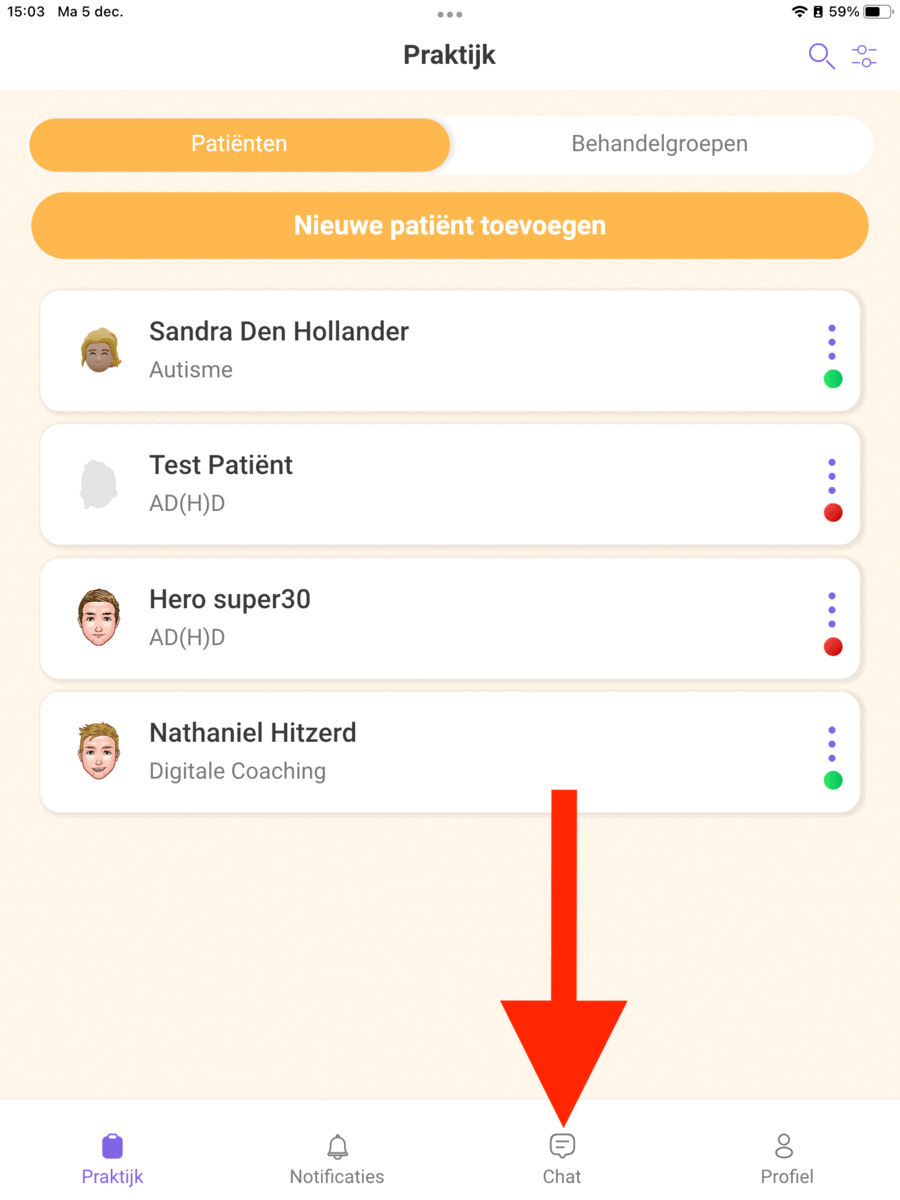Image resolution: width=900 pixels, height=1200 pixels.
Task: Switch to the Chat tab
Action: (x=562, y=1158)
